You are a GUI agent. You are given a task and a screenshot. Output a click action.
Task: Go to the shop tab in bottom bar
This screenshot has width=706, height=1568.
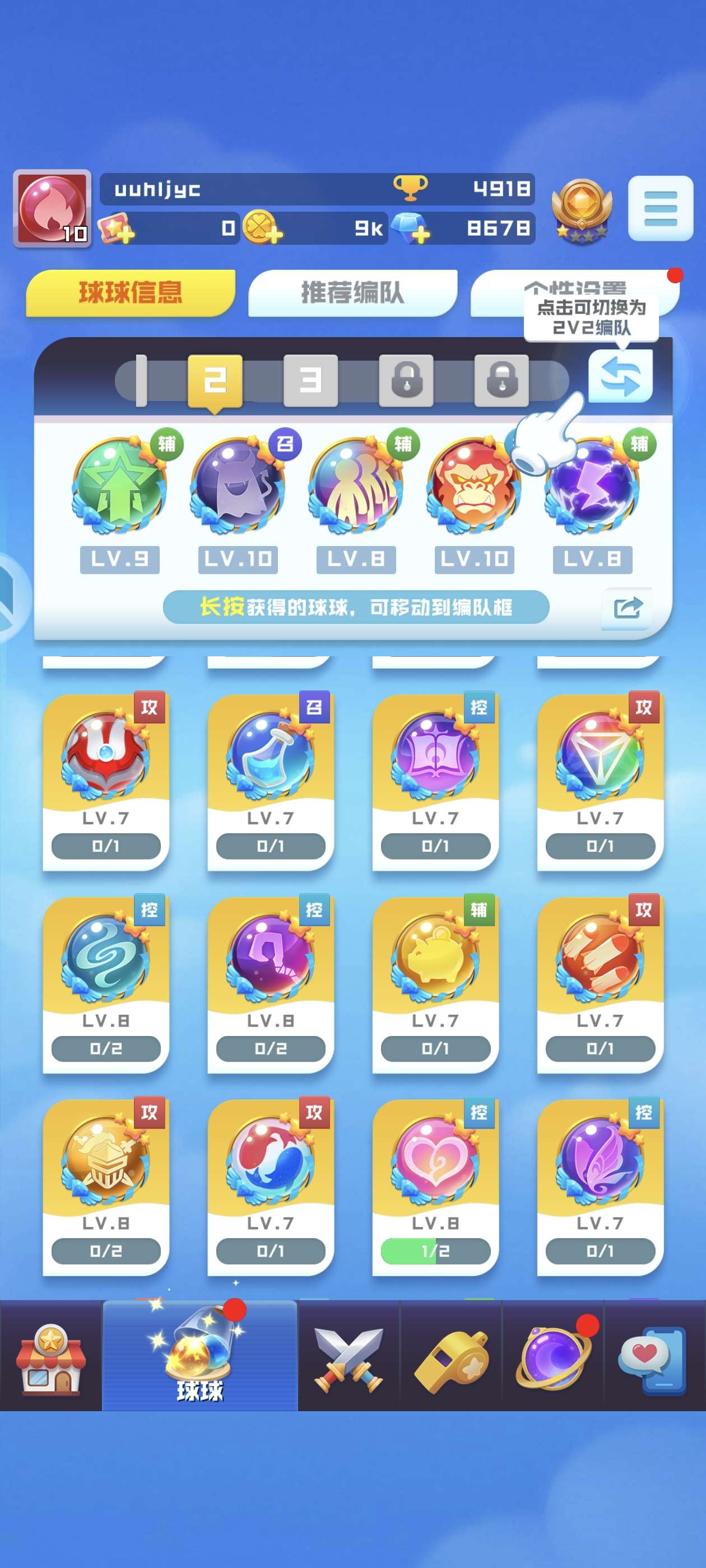(50, 1359)
